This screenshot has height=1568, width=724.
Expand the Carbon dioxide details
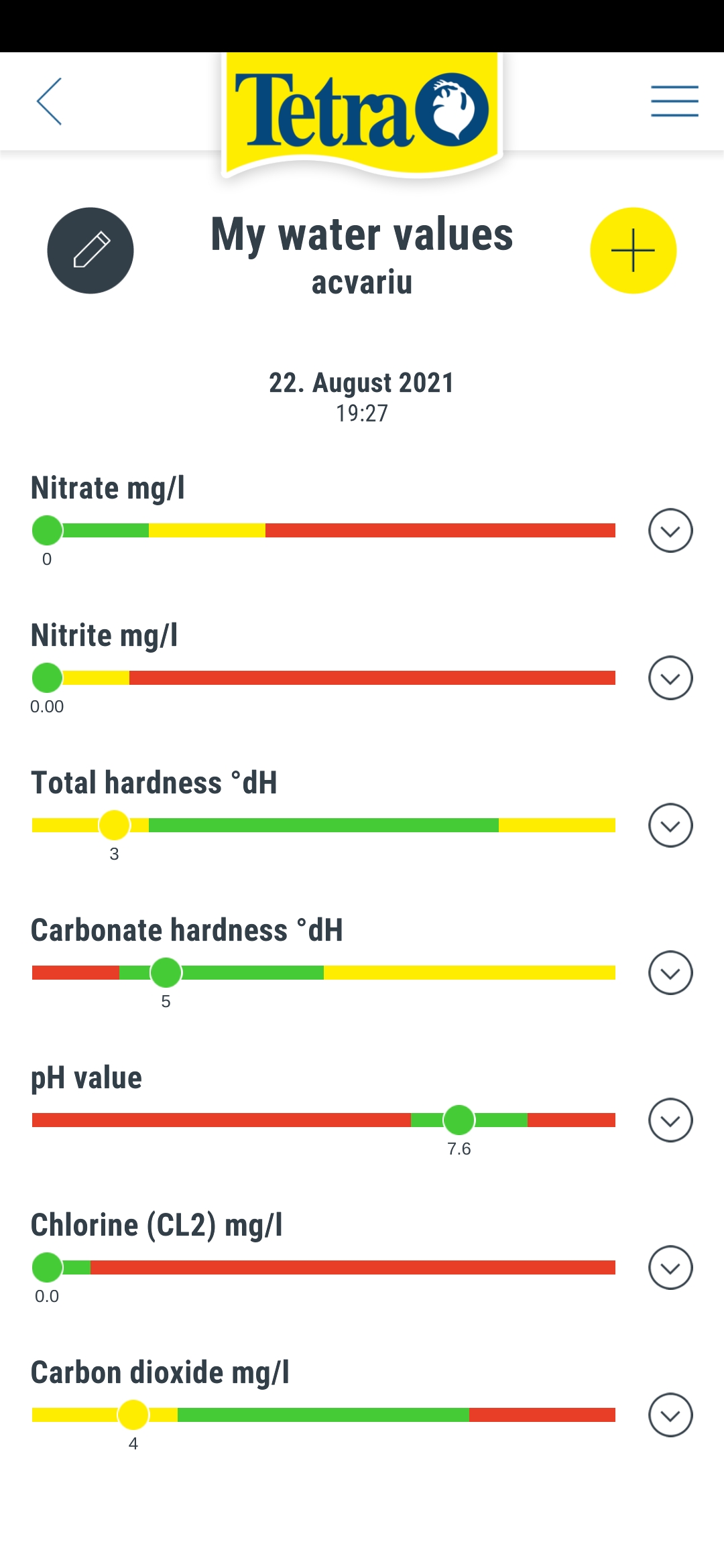coord(670,1415)
